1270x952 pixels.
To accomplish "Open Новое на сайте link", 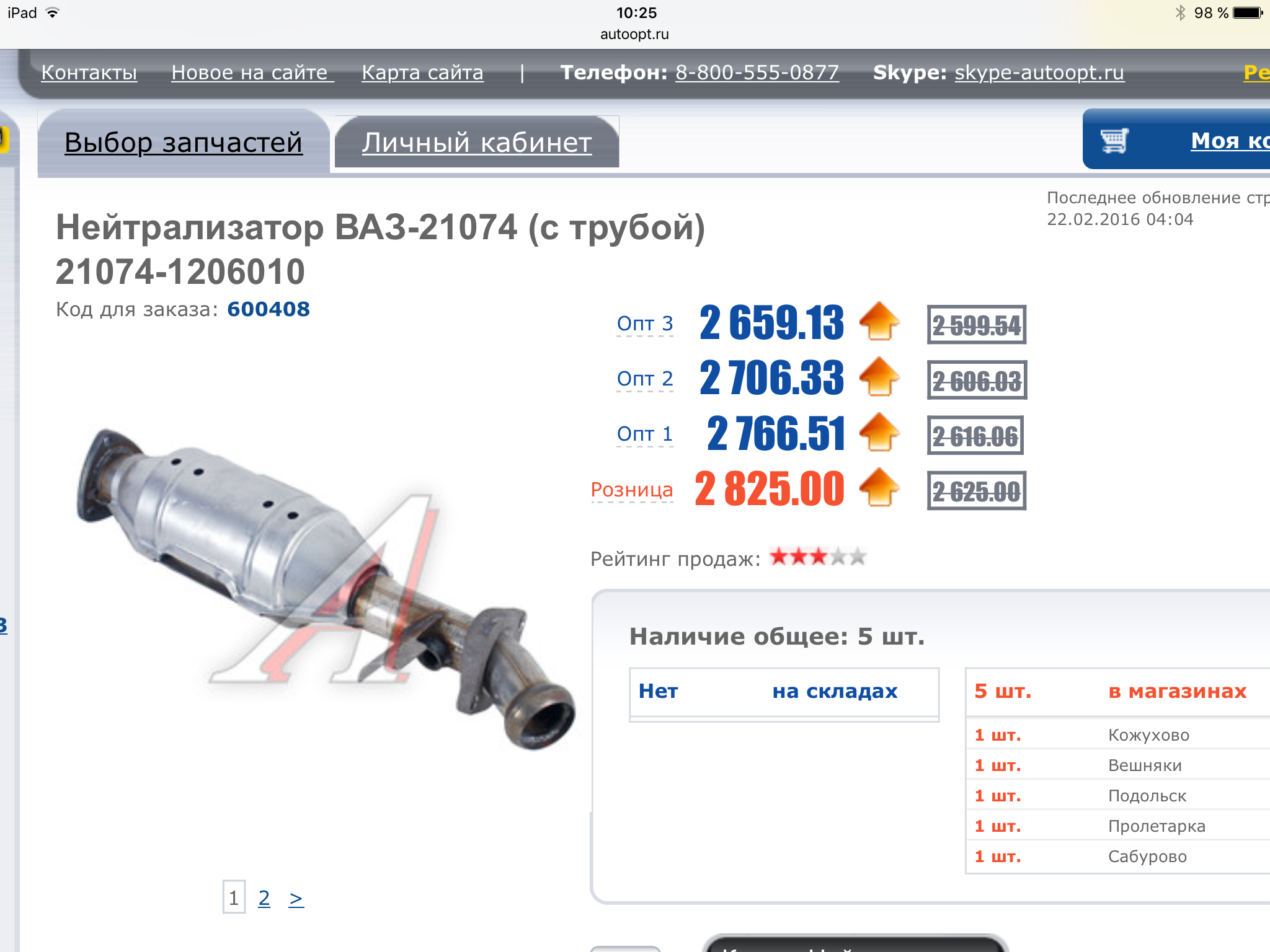I will pos(252,73).
